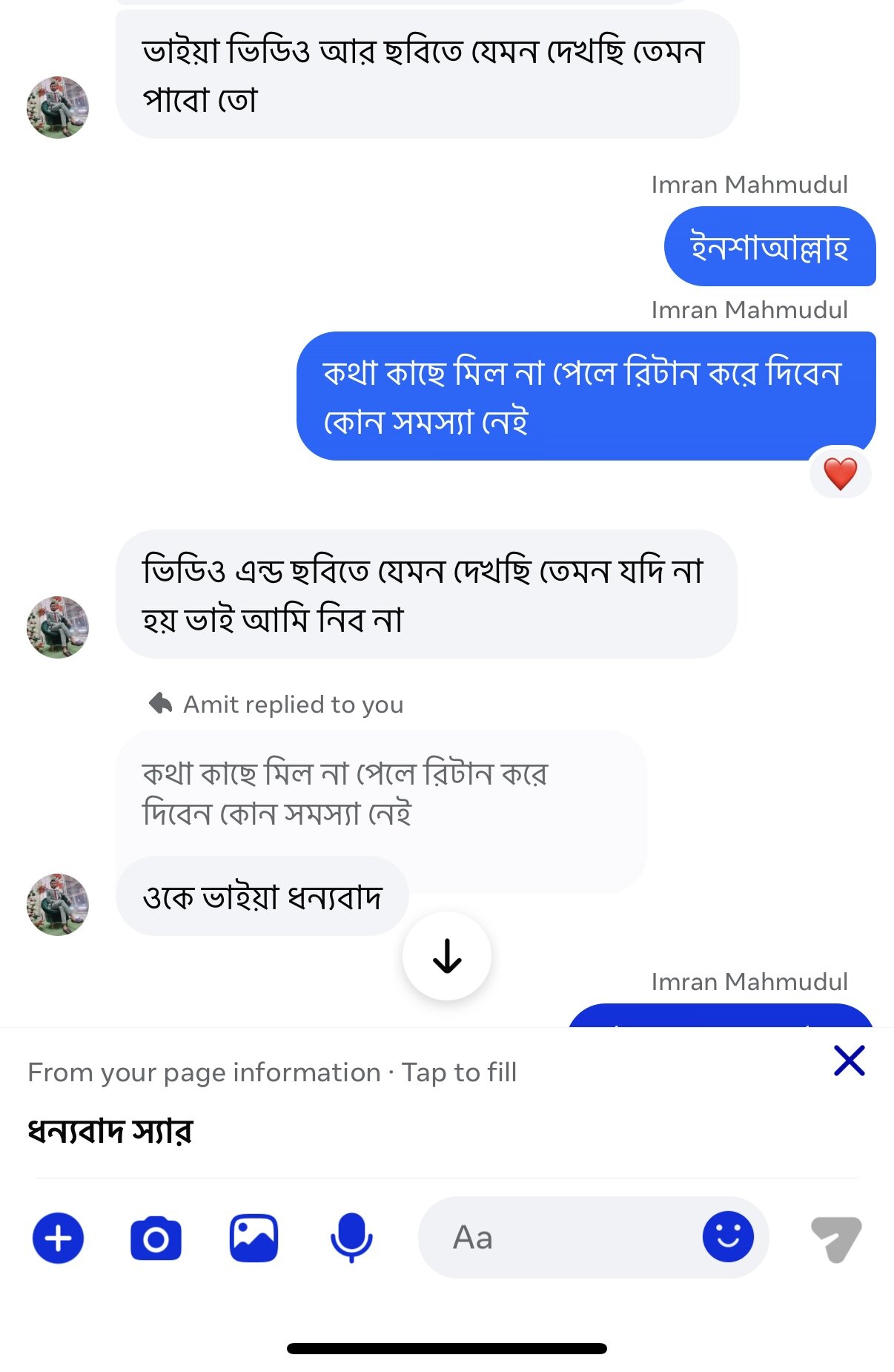
Task: Send the quick reaction icon beside the input
Action: tap(836, 1239)
